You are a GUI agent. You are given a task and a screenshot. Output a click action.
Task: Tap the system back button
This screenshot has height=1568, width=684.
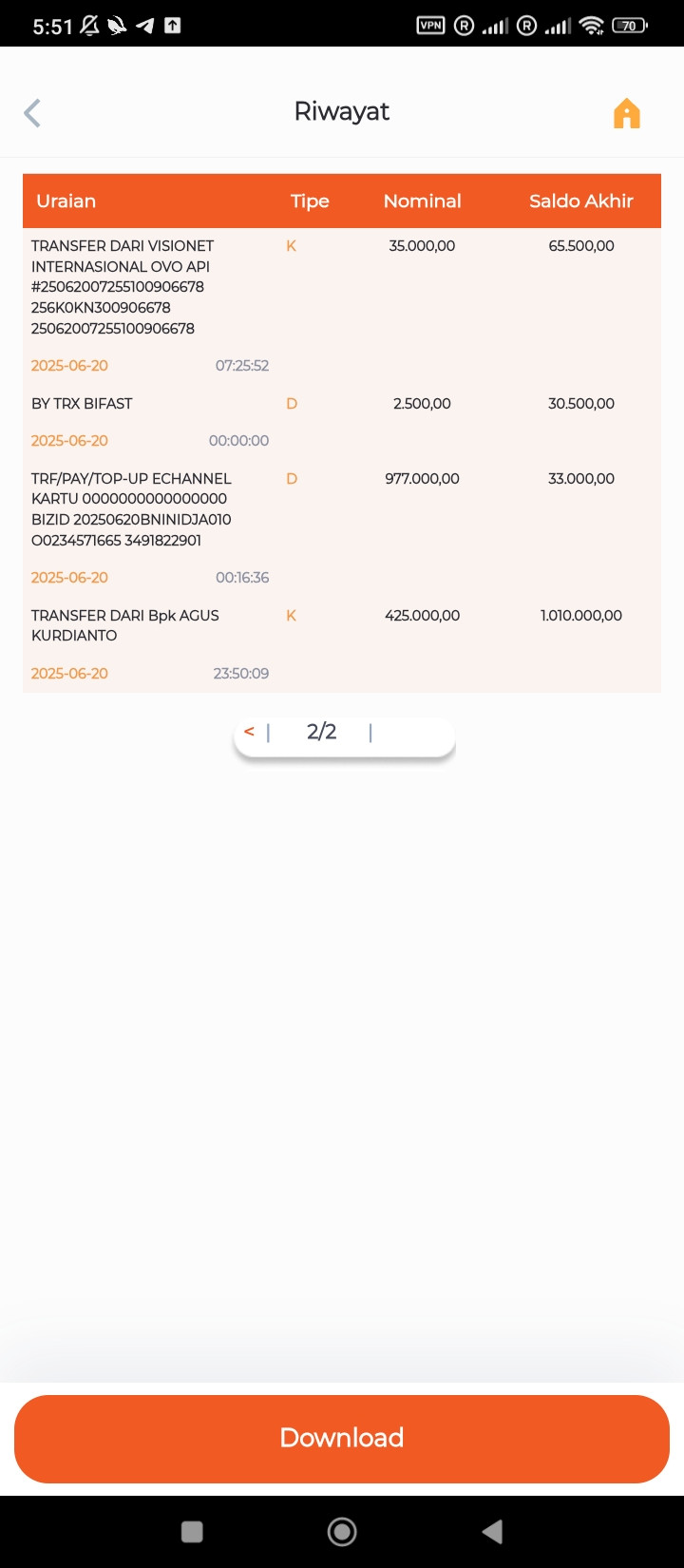[492, 1531]
